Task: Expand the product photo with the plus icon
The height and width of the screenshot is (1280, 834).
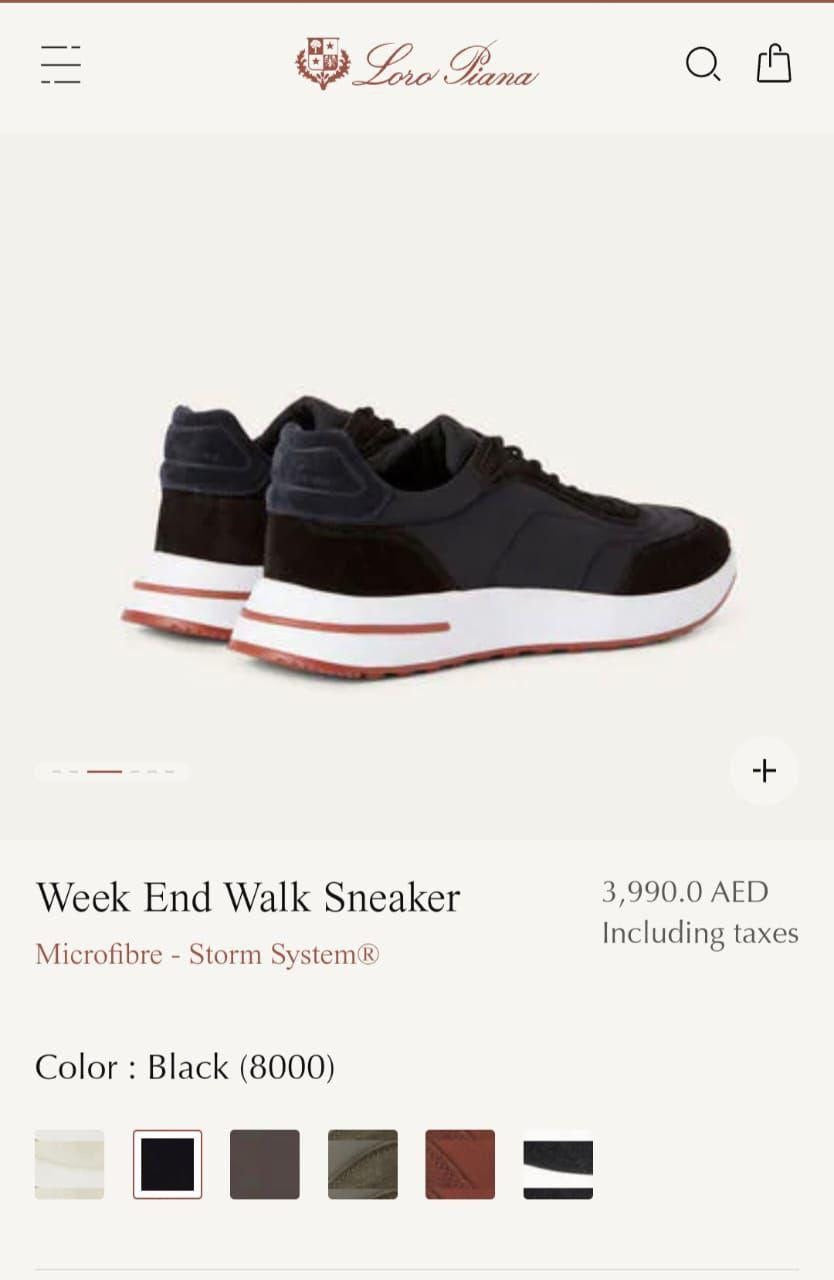Action: (764, 770)
